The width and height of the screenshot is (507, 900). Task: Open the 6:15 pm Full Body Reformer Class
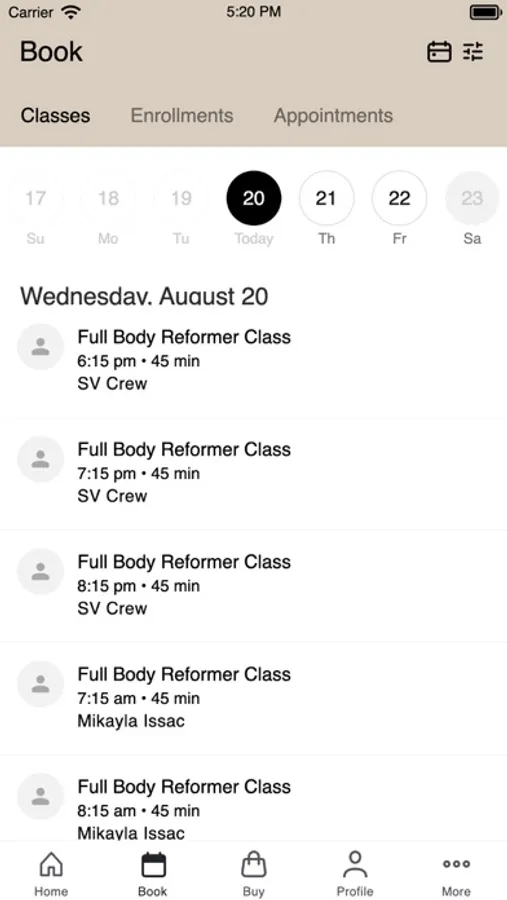(253, 360)
